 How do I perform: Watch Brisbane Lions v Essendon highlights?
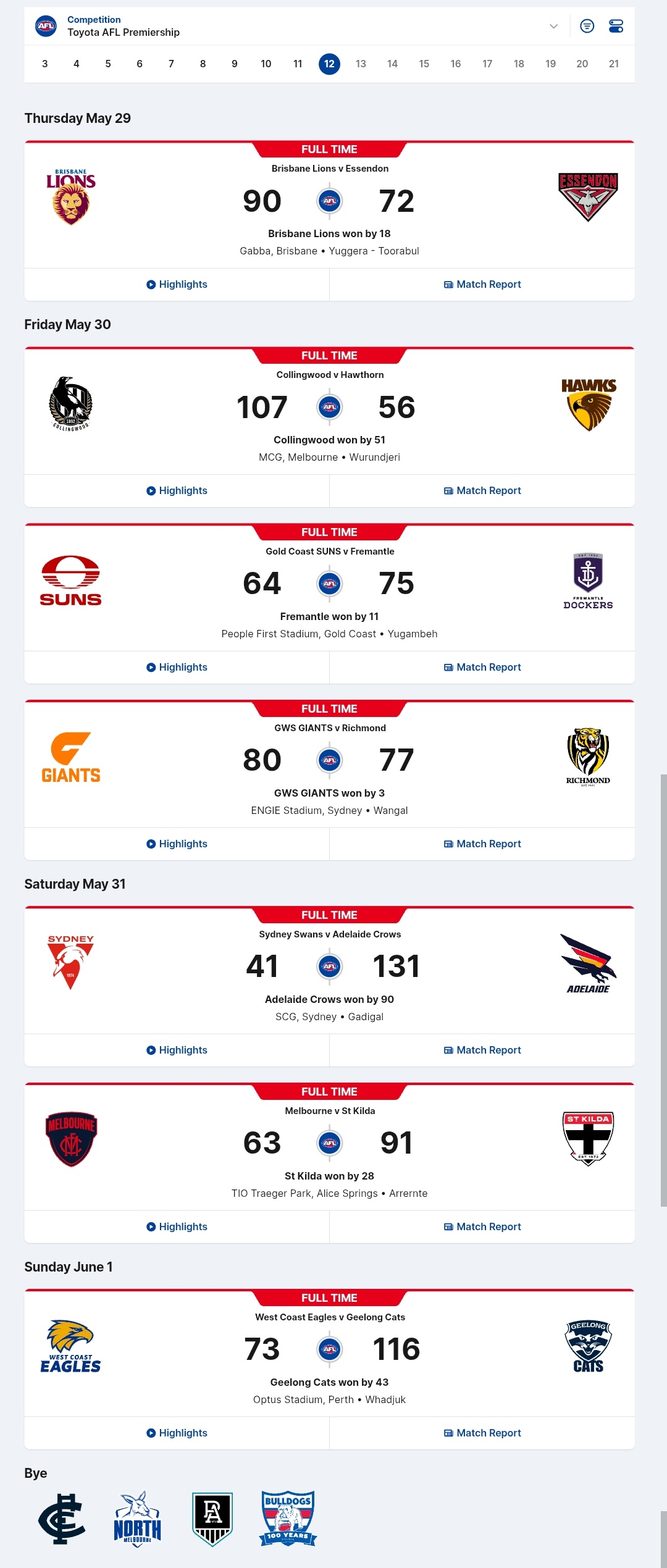[x=177, y=285]
